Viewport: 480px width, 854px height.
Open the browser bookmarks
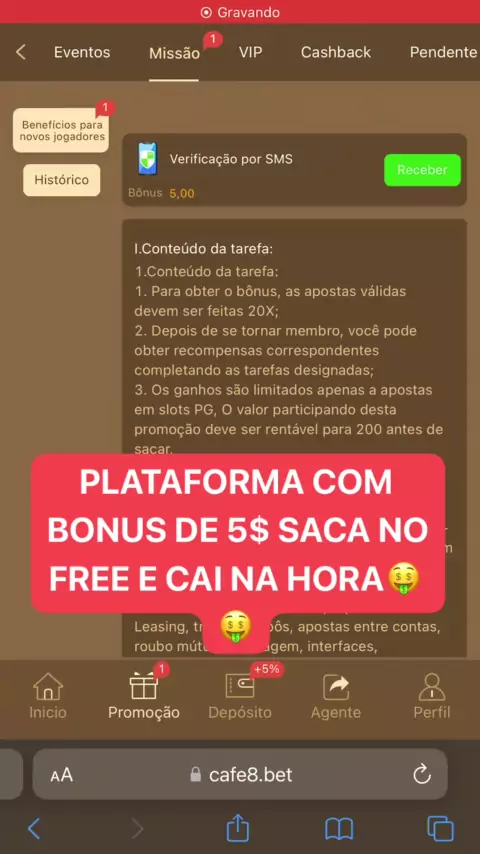pos(339,829)
